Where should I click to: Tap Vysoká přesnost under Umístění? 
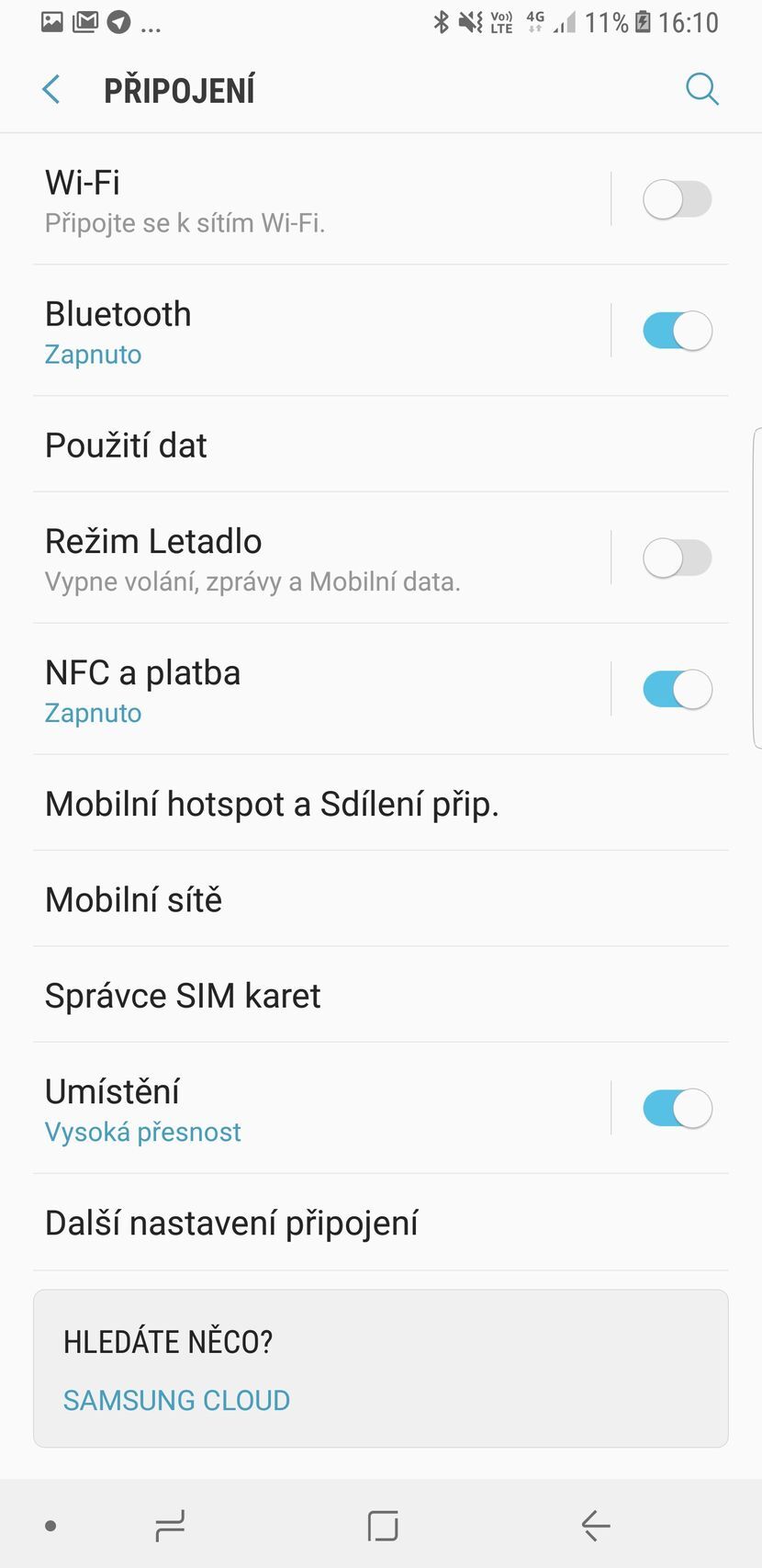[143, 1131]
